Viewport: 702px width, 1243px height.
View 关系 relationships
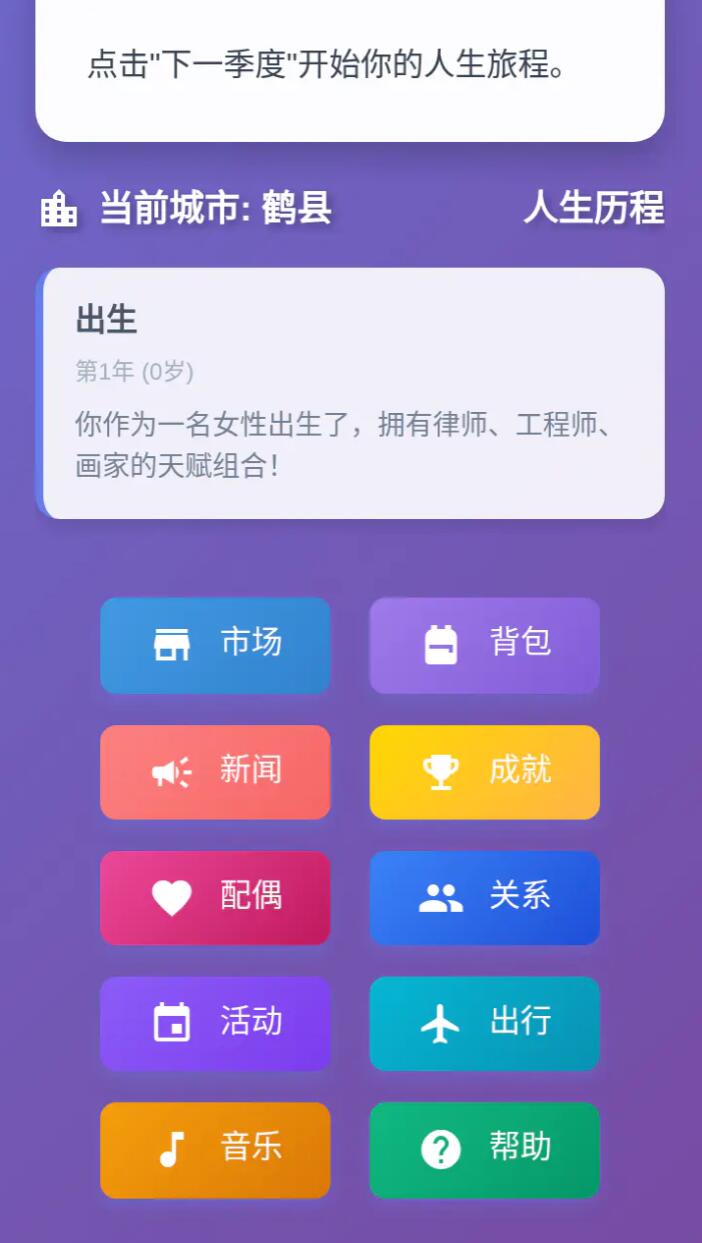click(485, 898)
